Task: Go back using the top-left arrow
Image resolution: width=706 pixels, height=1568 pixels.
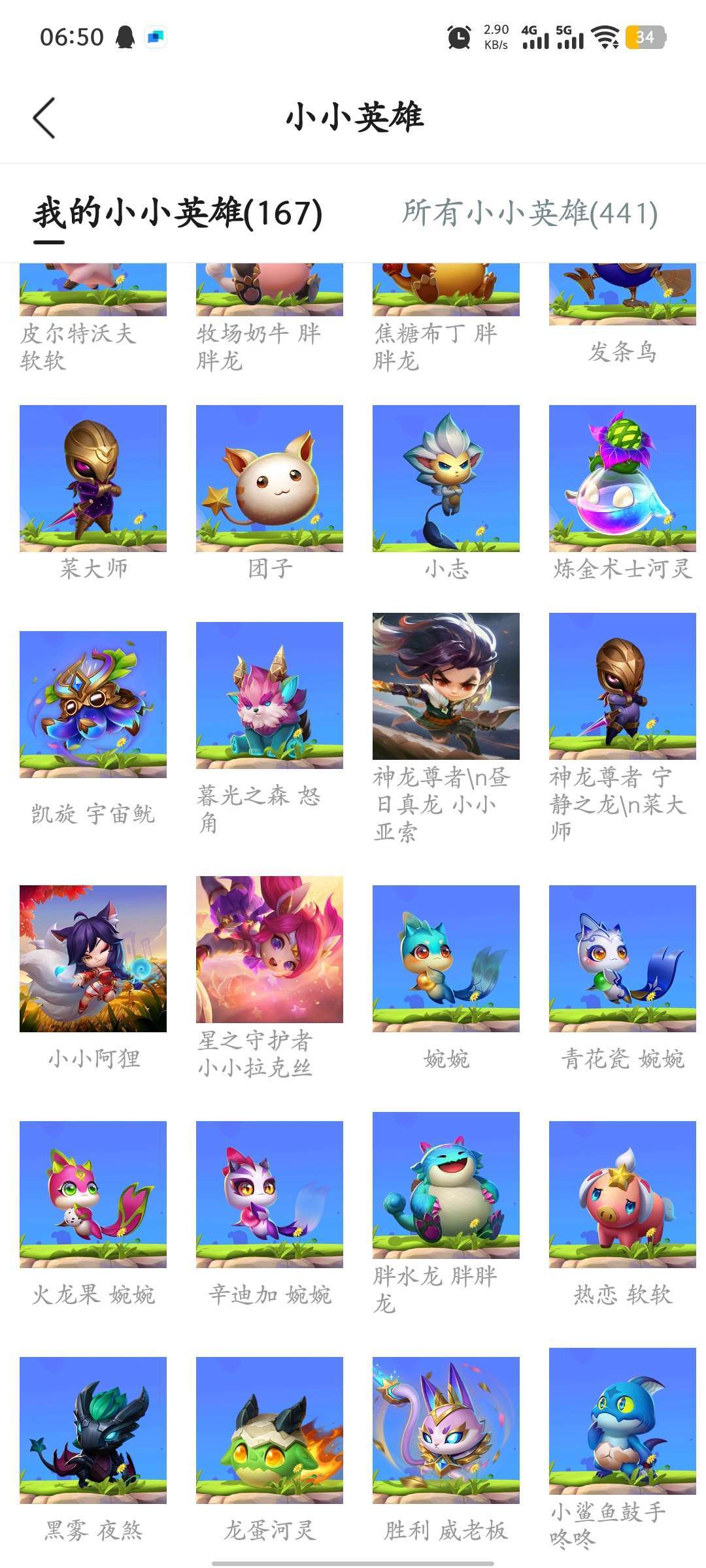Action: tap(44, 118)
